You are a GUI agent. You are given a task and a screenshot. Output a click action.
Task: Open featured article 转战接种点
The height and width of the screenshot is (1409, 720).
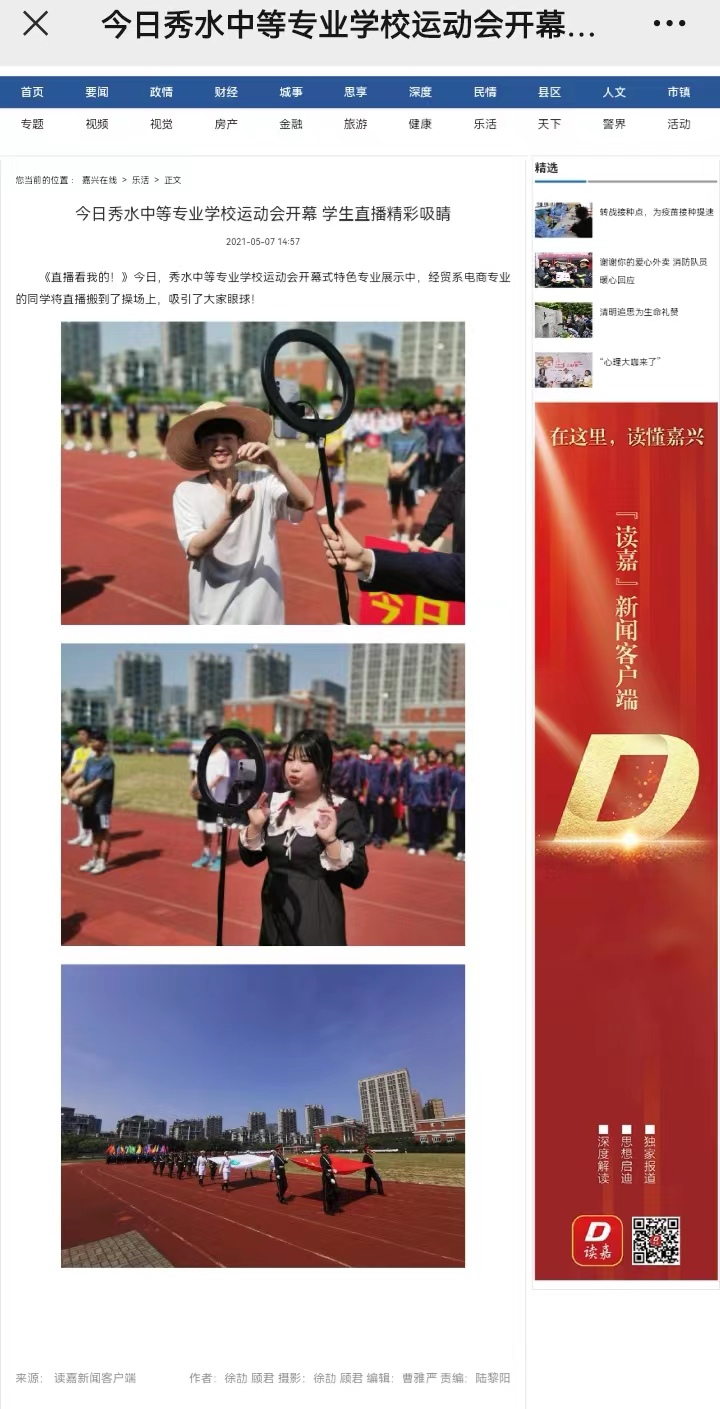pyautogui.click(x=656, y=212)
